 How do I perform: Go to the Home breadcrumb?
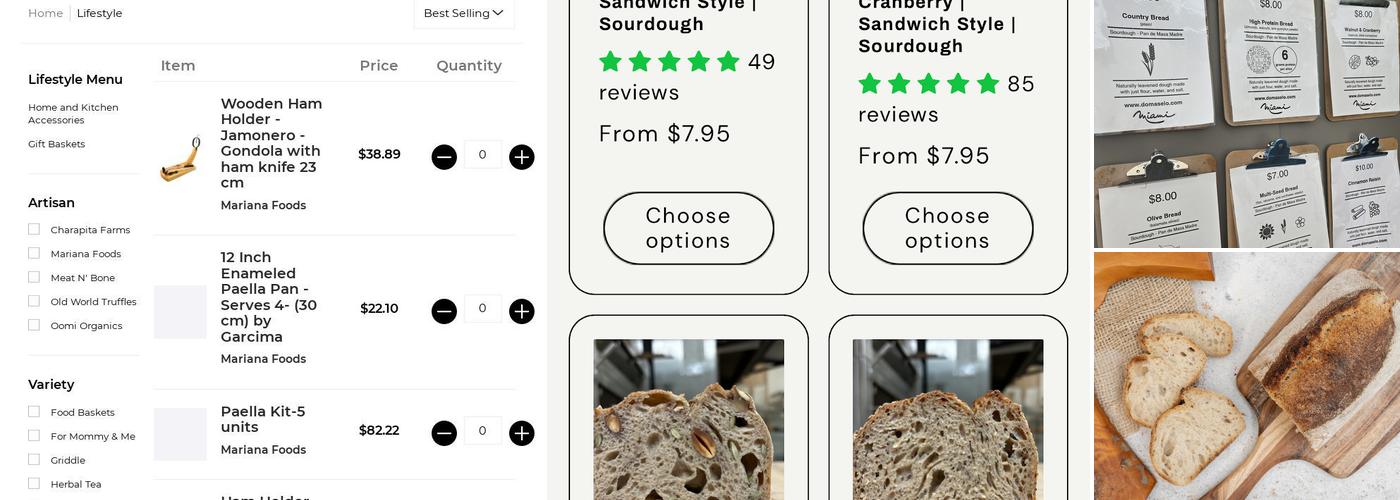(x=45, y=13)
